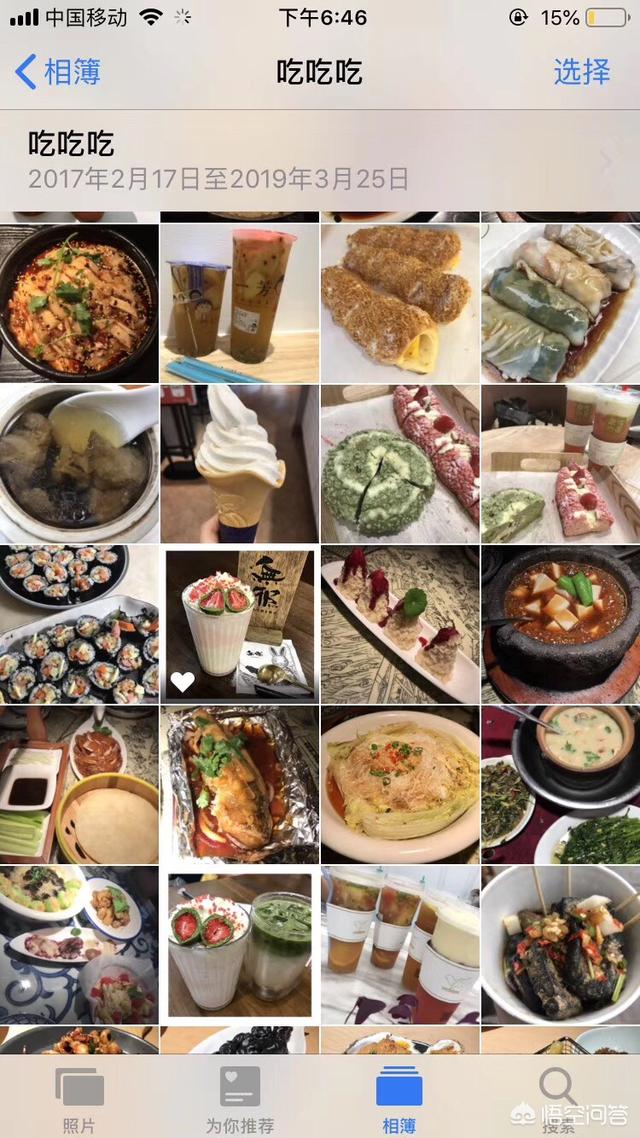This screenshot has height=1138, width=640.
Task: View the tofu in stone pot photo
Action: click(x=560, y=624)
